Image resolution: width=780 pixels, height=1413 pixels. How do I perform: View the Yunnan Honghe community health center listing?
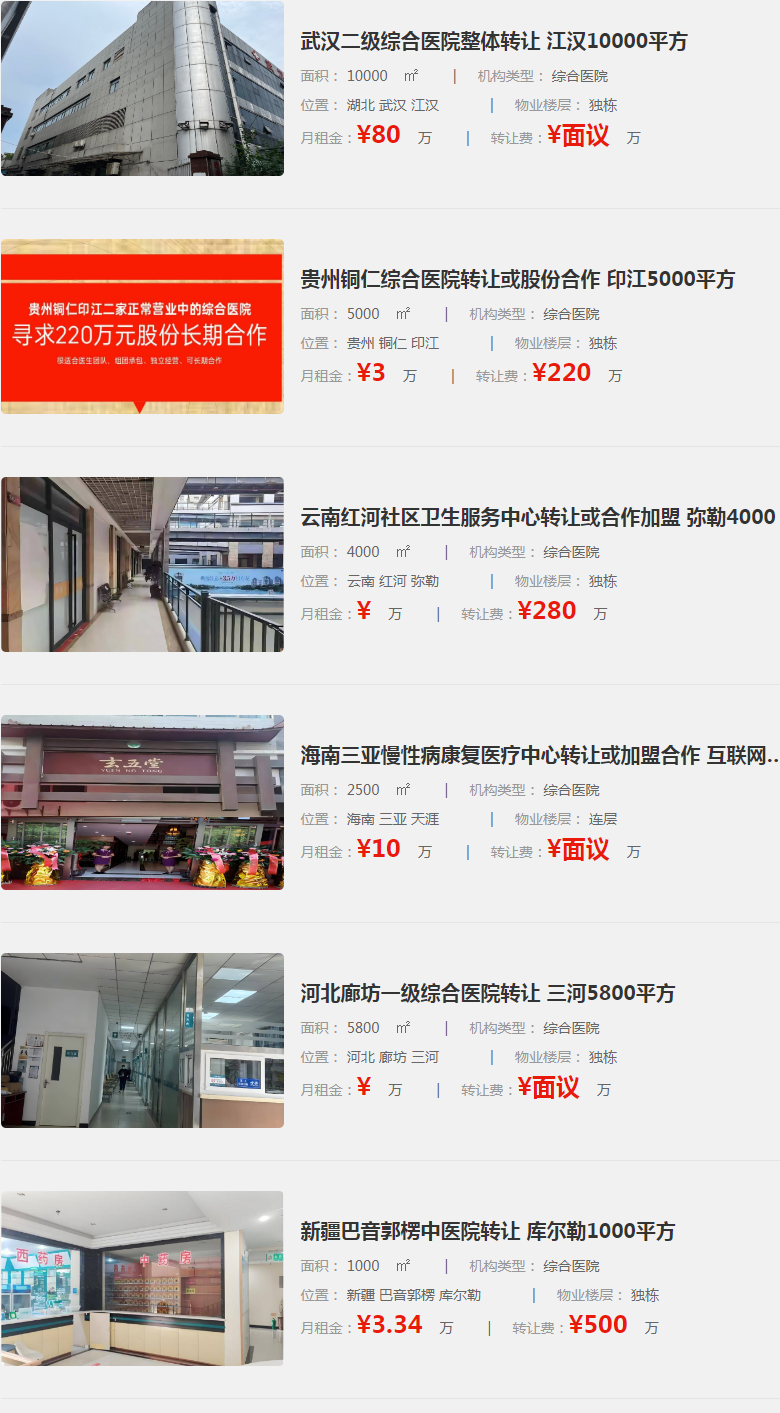537,518
